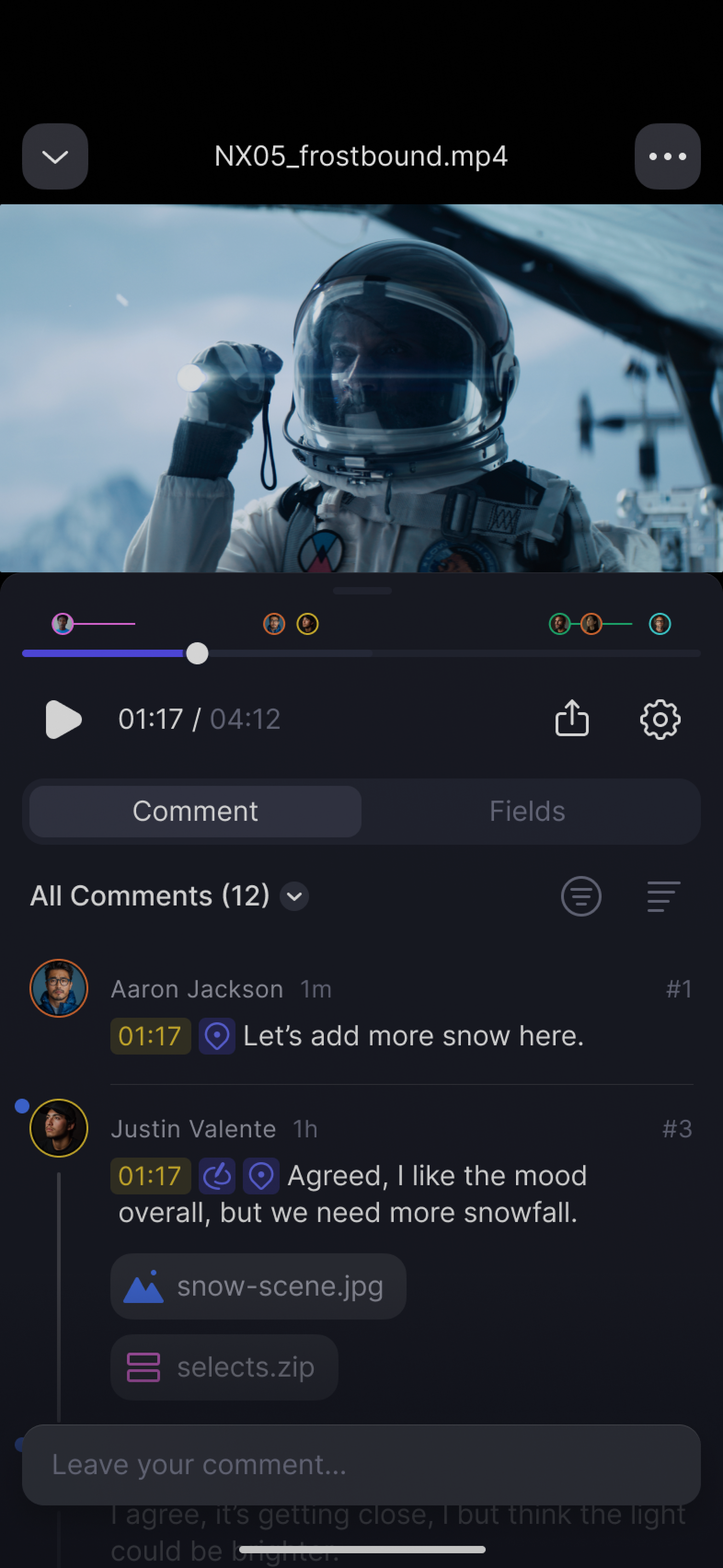Open the snow-scene.jpg attachment
The width and height of the screenshot is (723, 1568).
coord(258,1286)
